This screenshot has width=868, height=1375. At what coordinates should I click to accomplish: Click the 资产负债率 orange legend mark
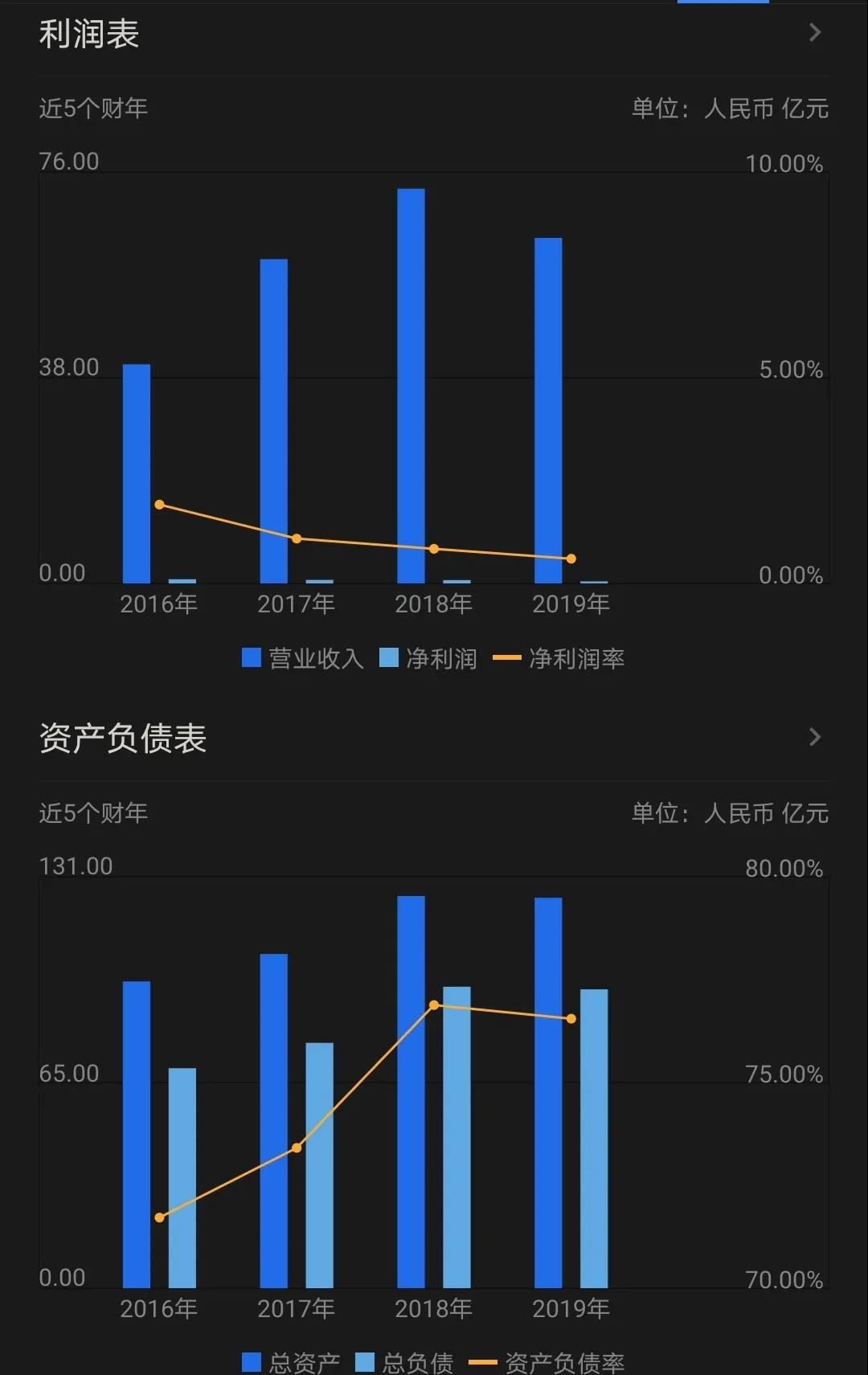coord(482,1361)
